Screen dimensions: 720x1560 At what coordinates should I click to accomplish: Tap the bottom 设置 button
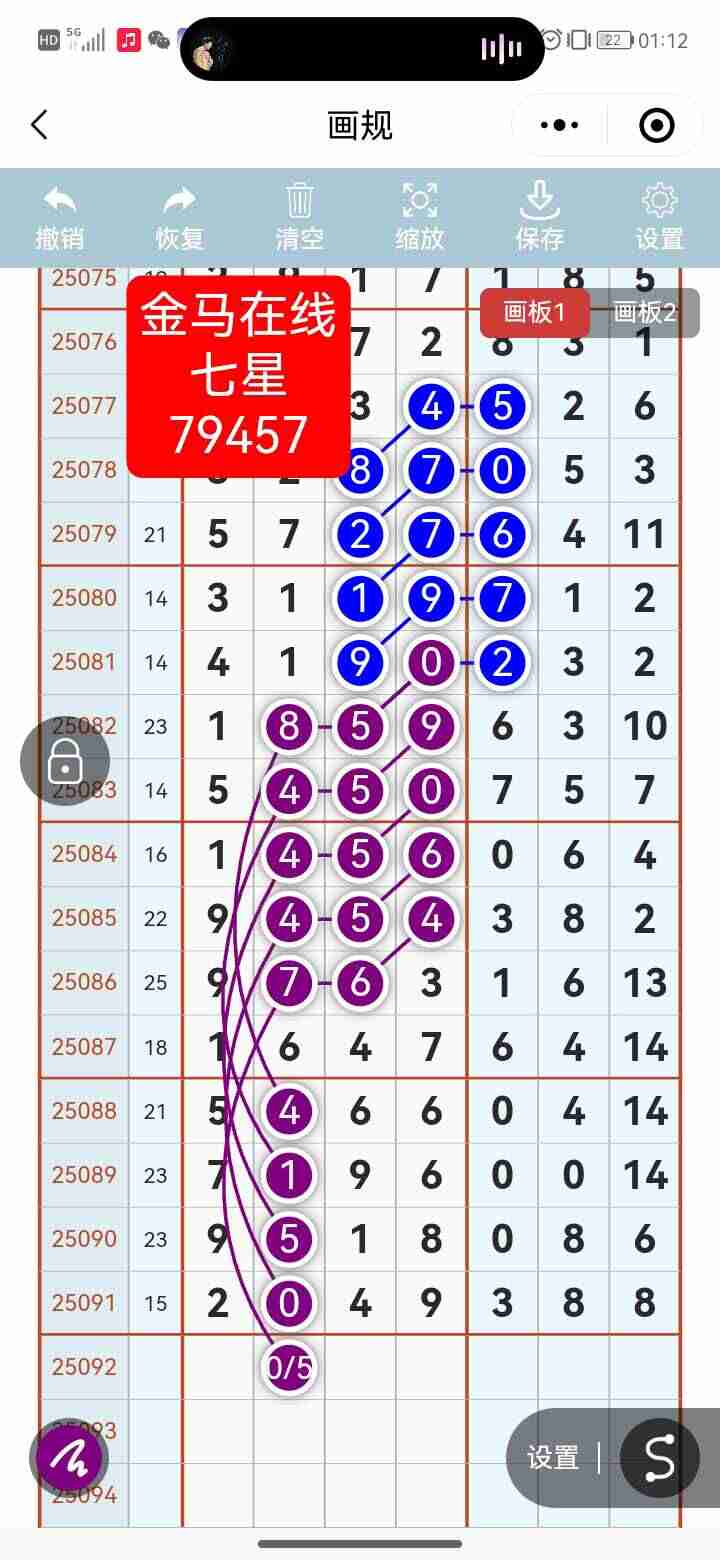coord(551,1459)
